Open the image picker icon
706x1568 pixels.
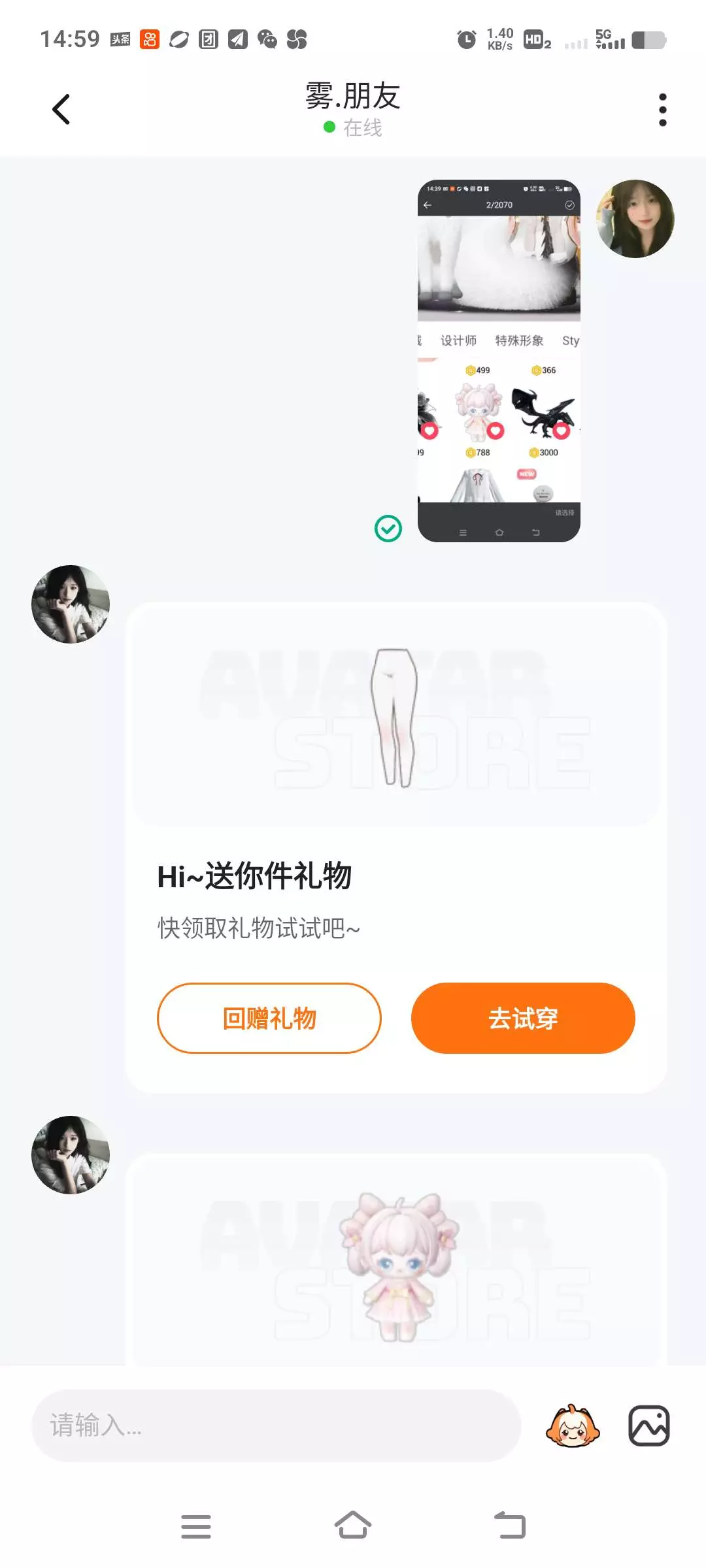[649, 1426]
